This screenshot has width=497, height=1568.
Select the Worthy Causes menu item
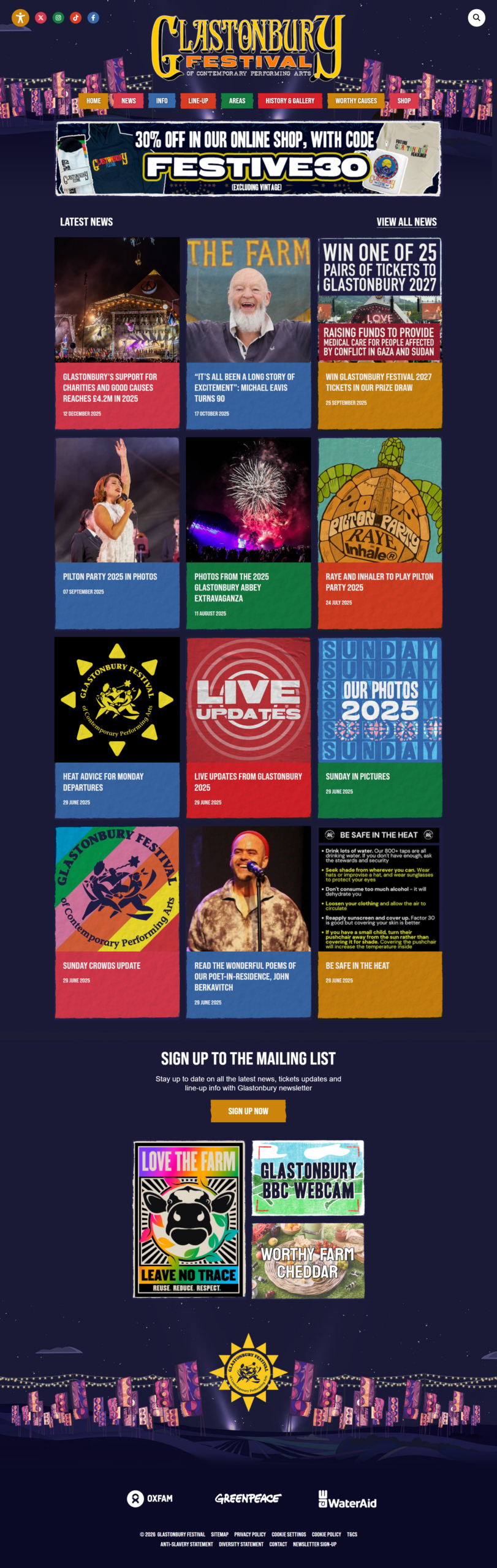356,101
